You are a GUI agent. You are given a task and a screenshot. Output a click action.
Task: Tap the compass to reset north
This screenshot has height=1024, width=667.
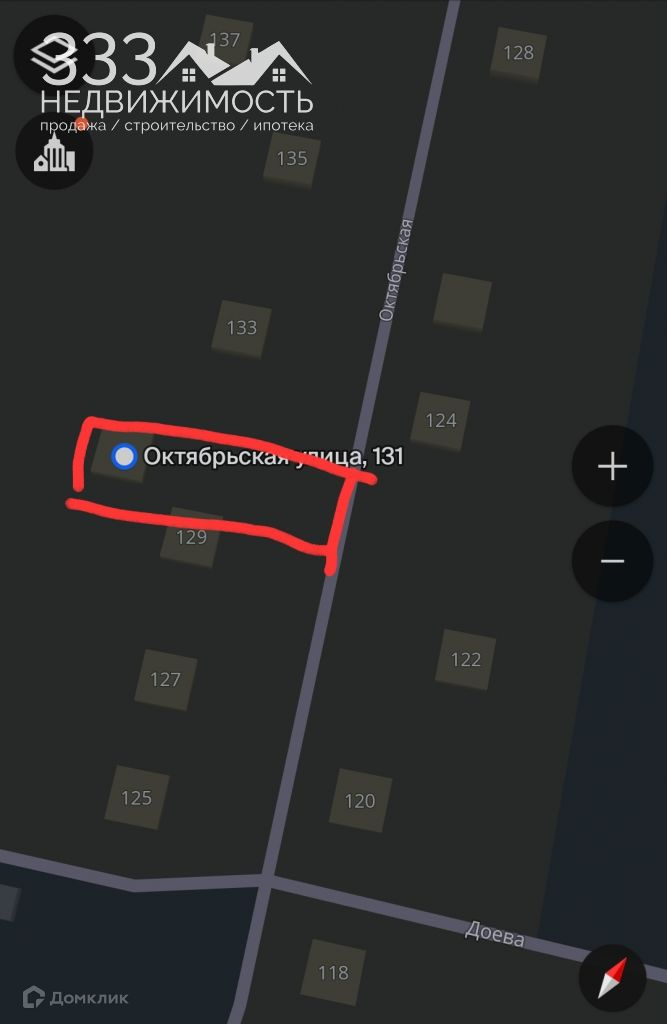pyautogui.click(x=612, y=977)
